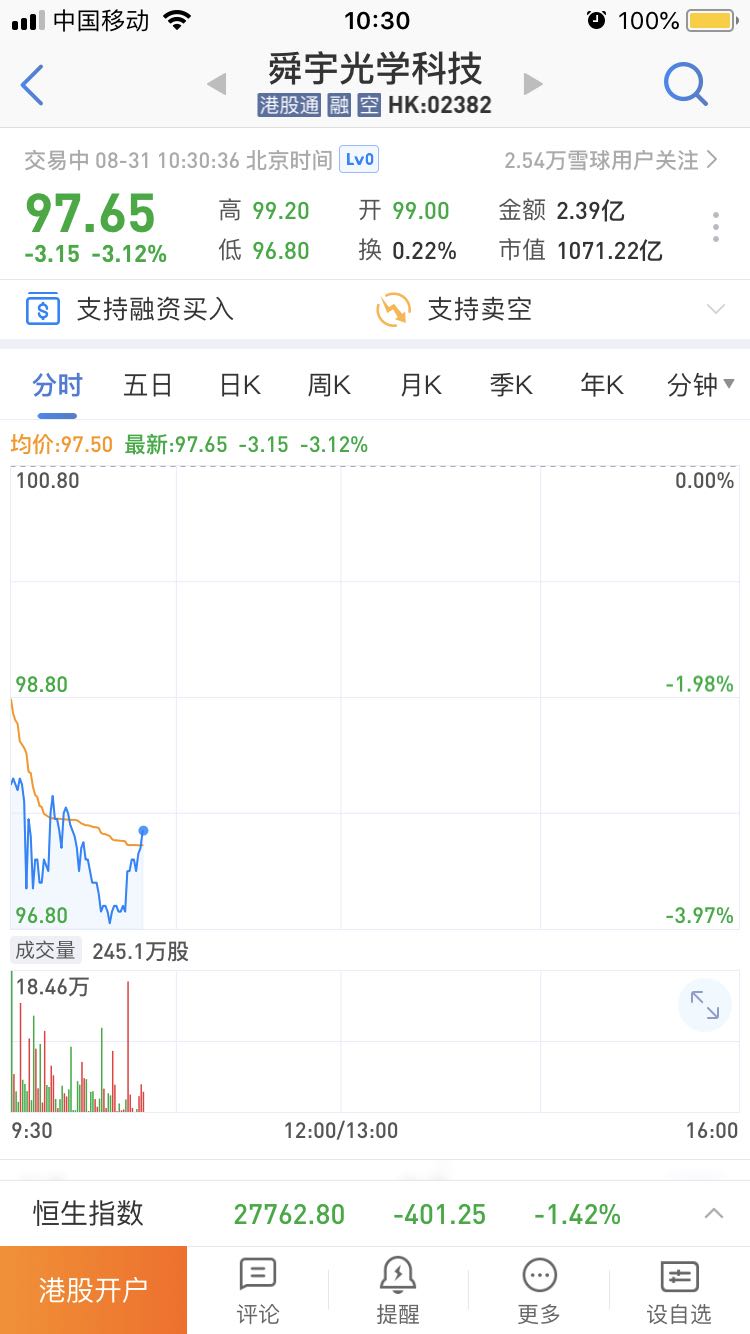Switch to the 周K chart tab

(x=329, y=386)
